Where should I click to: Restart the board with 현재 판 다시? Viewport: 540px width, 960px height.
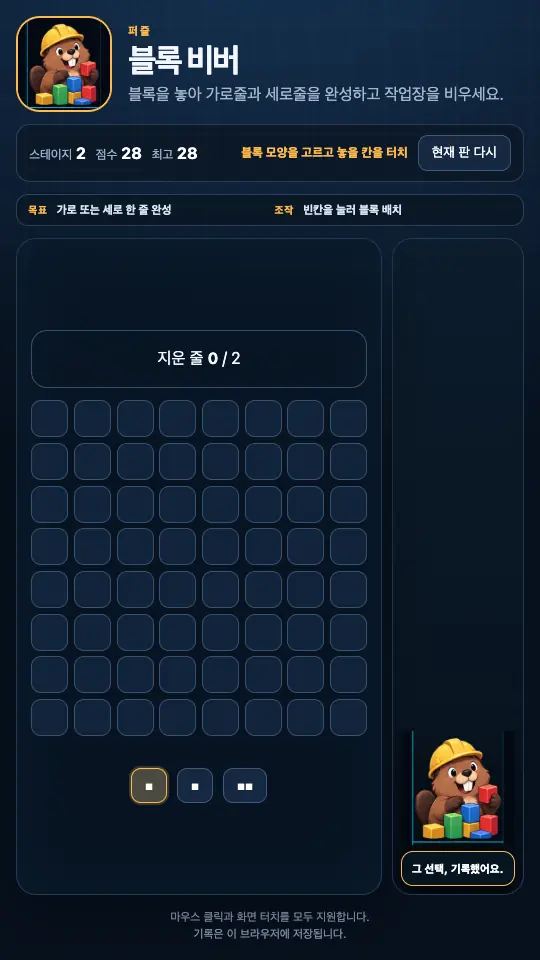[464, 153]
